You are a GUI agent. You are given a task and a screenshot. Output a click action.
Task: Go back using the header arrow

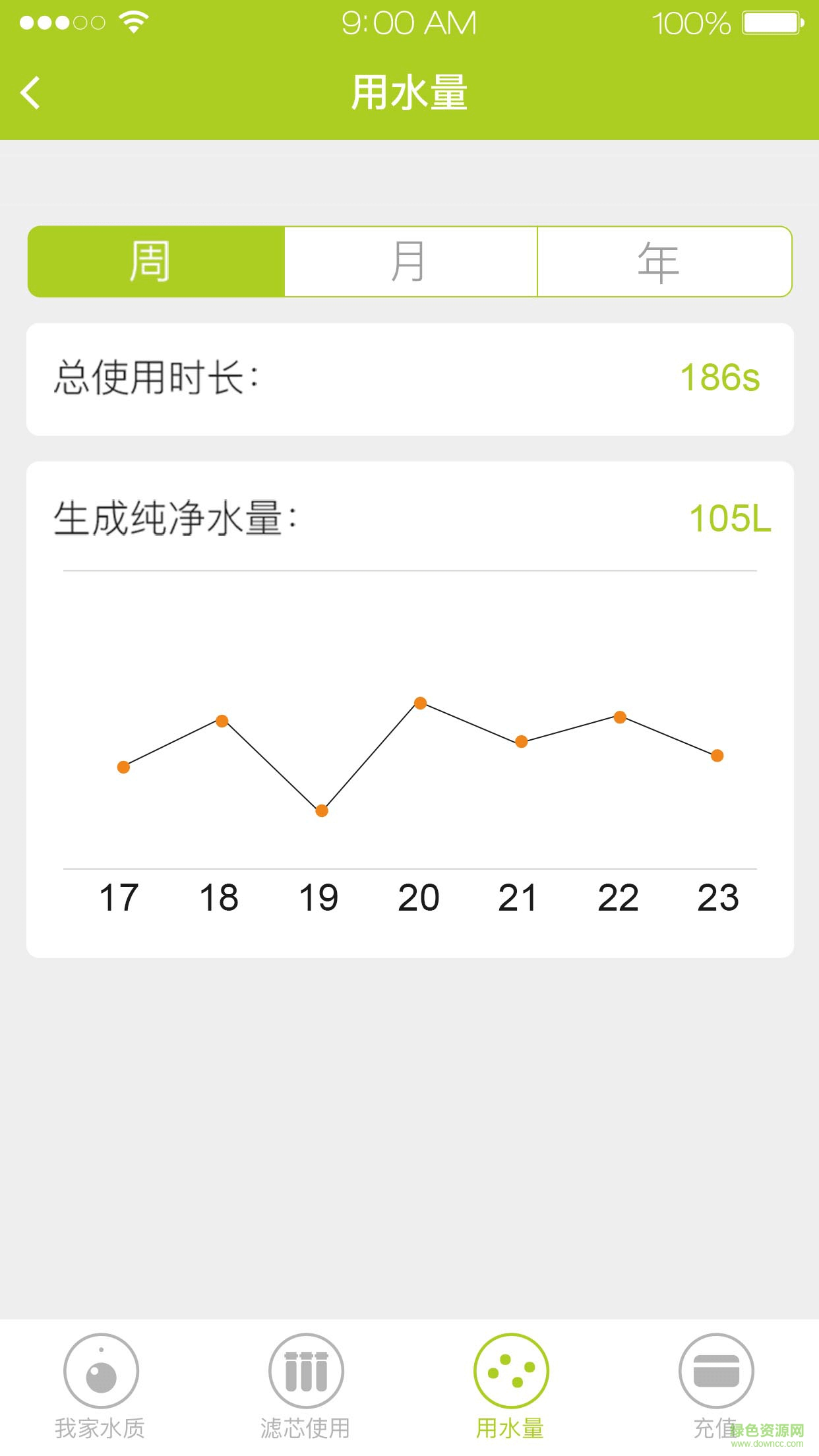tap(30, 92)
